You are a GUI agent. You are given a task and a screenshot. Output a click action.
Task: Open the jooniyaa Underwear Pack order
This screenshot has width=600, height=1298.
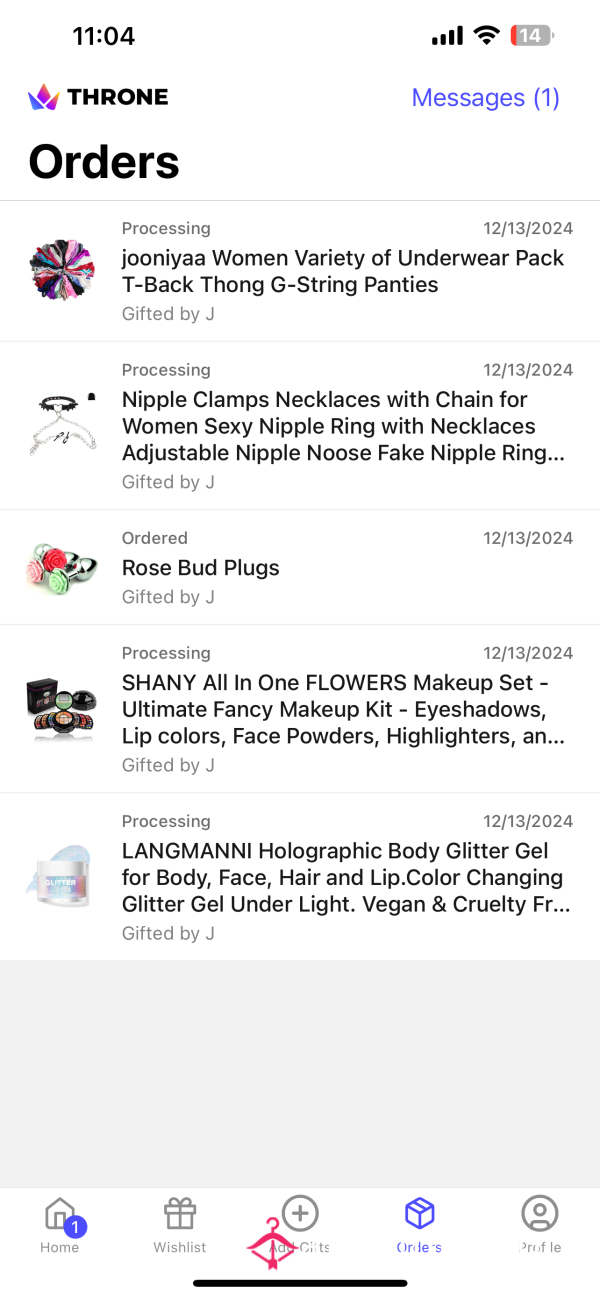tap(300, 271)
